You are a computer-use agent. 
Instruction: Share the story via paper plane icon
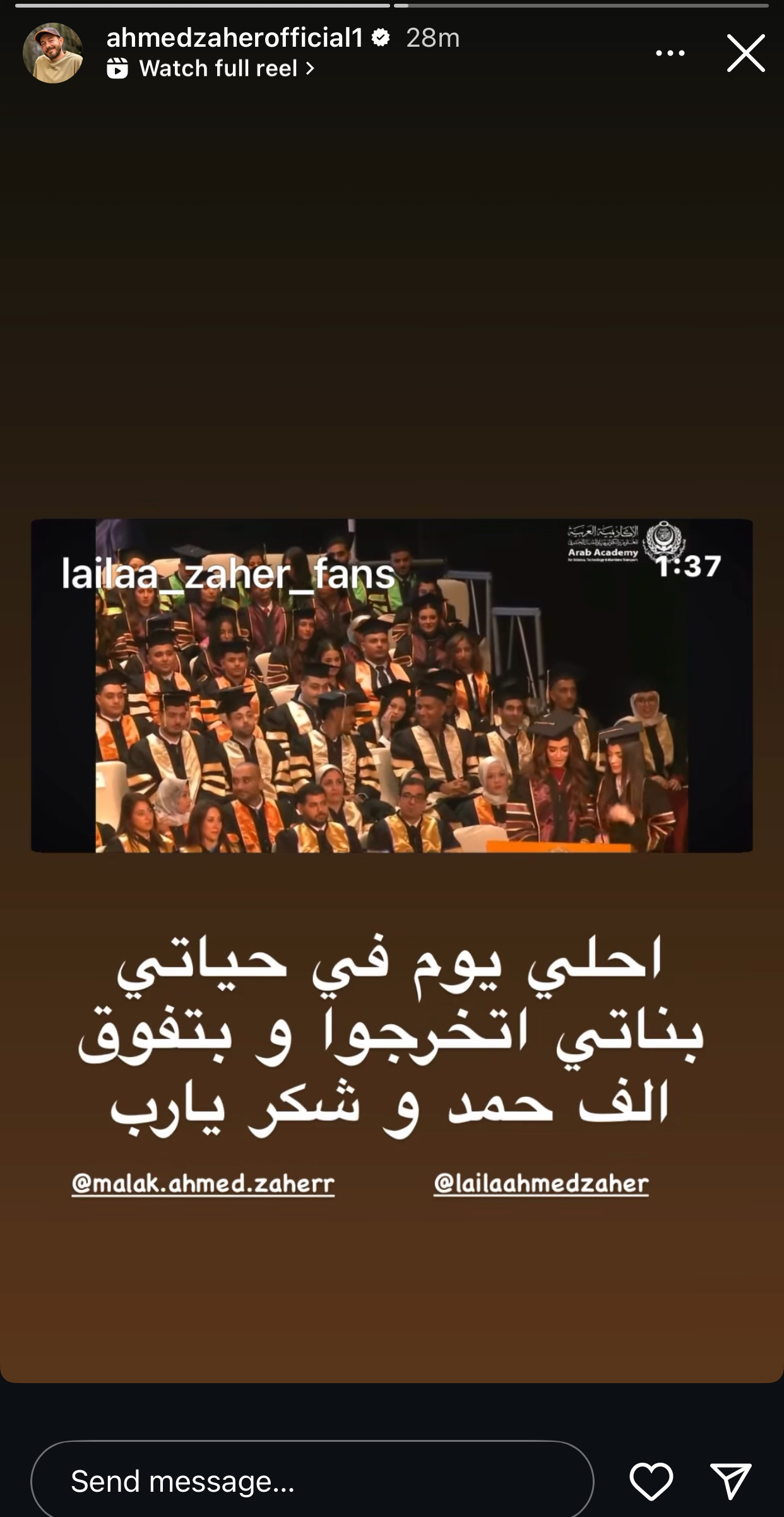tap(730, 1480)
